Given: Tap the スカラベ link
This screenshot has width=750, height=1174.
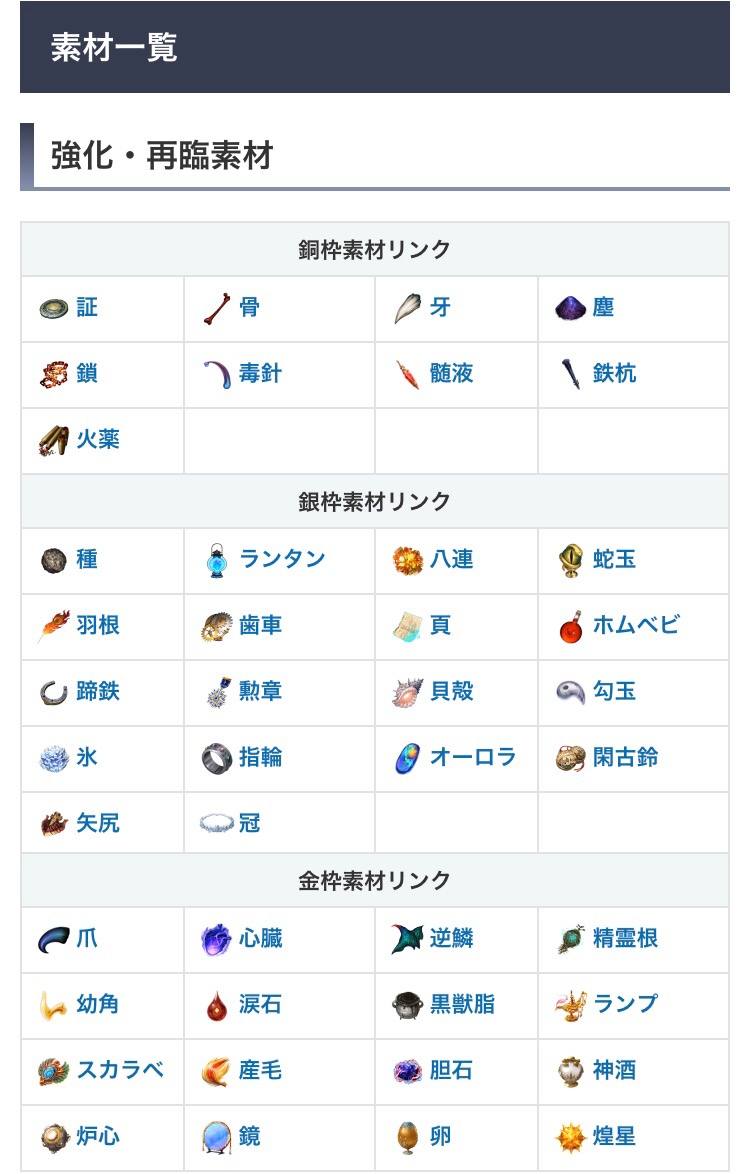Looking at the screenshot, I should point(121,1070).
